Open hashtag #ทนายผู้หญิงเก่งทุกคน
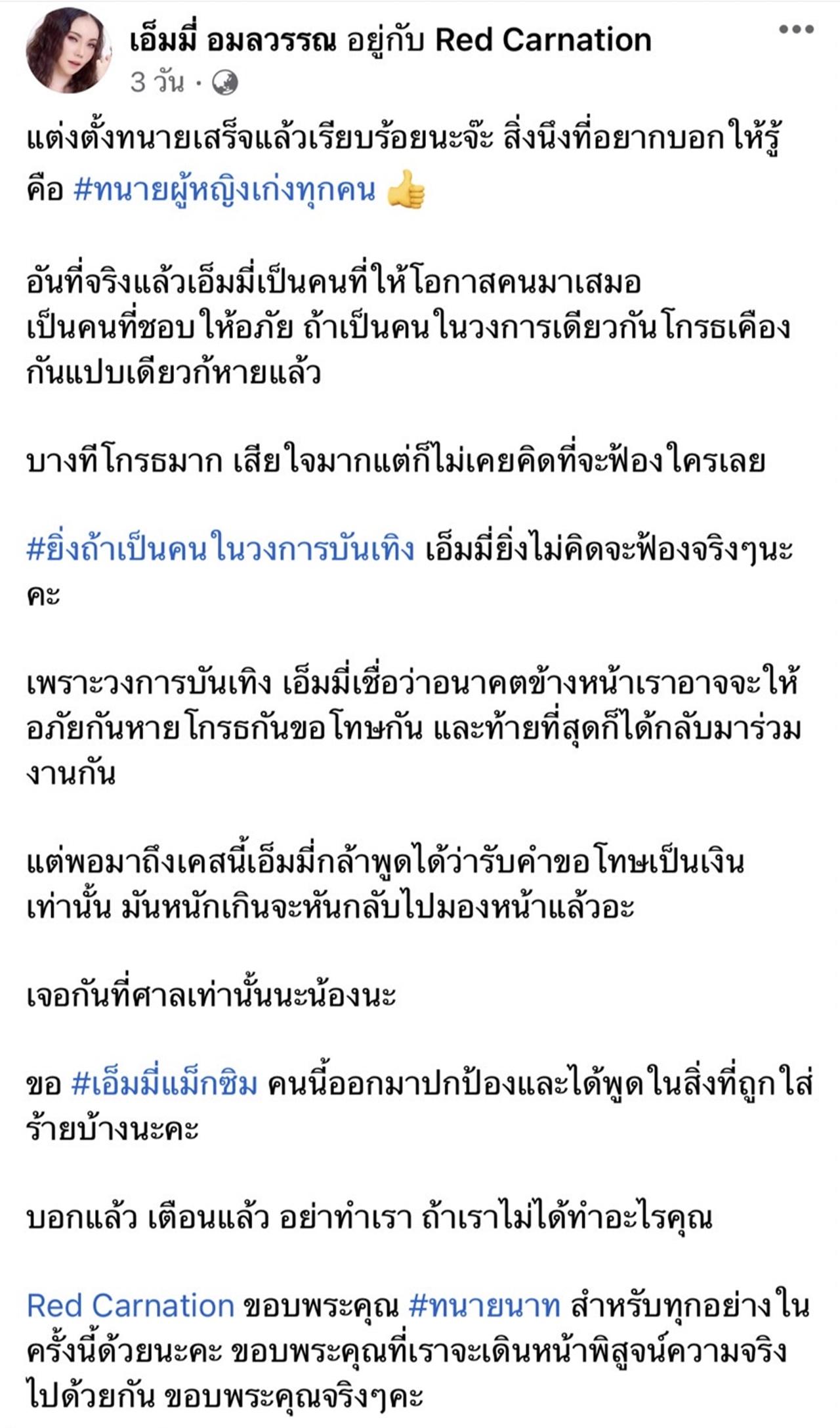Image resolution: width=840 pixels, height=1428 pixels. tap(225, 190)
